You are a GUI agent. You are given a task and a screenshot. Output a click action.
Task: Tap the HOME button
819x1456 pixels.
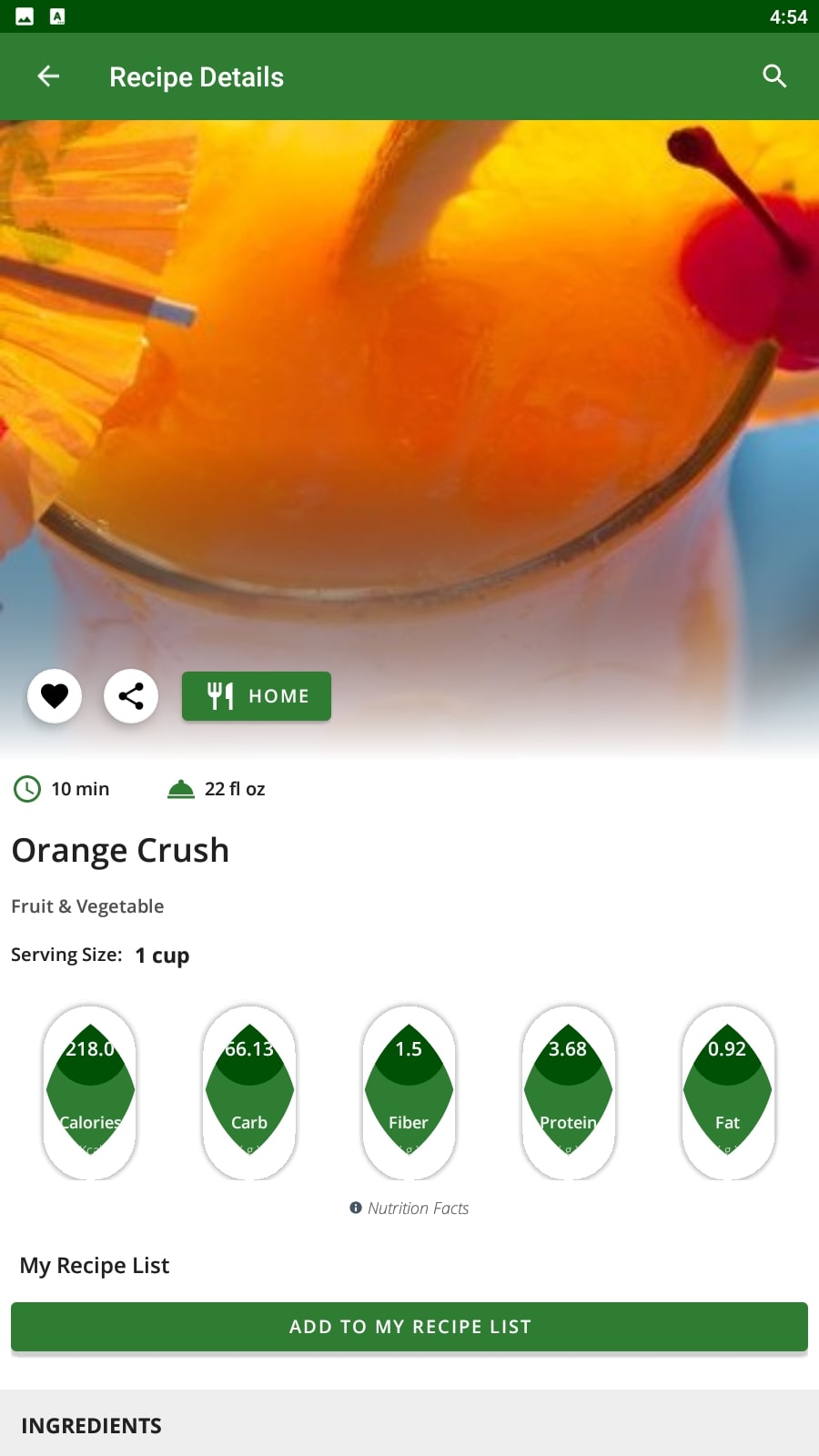click(257, 696)
